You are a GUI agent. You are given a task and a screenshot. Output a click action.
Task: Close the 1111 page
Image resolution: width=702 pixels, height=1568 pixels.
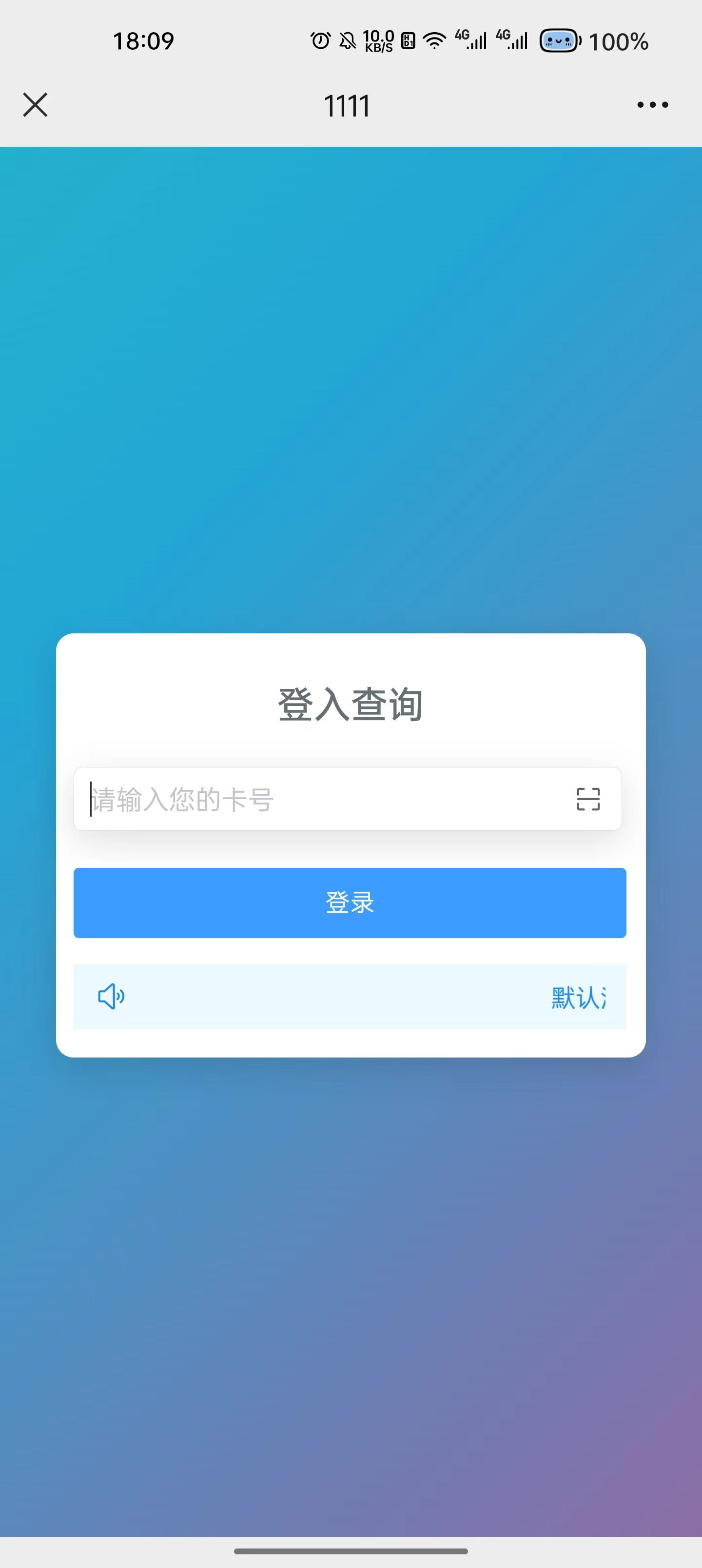(35, 105)
